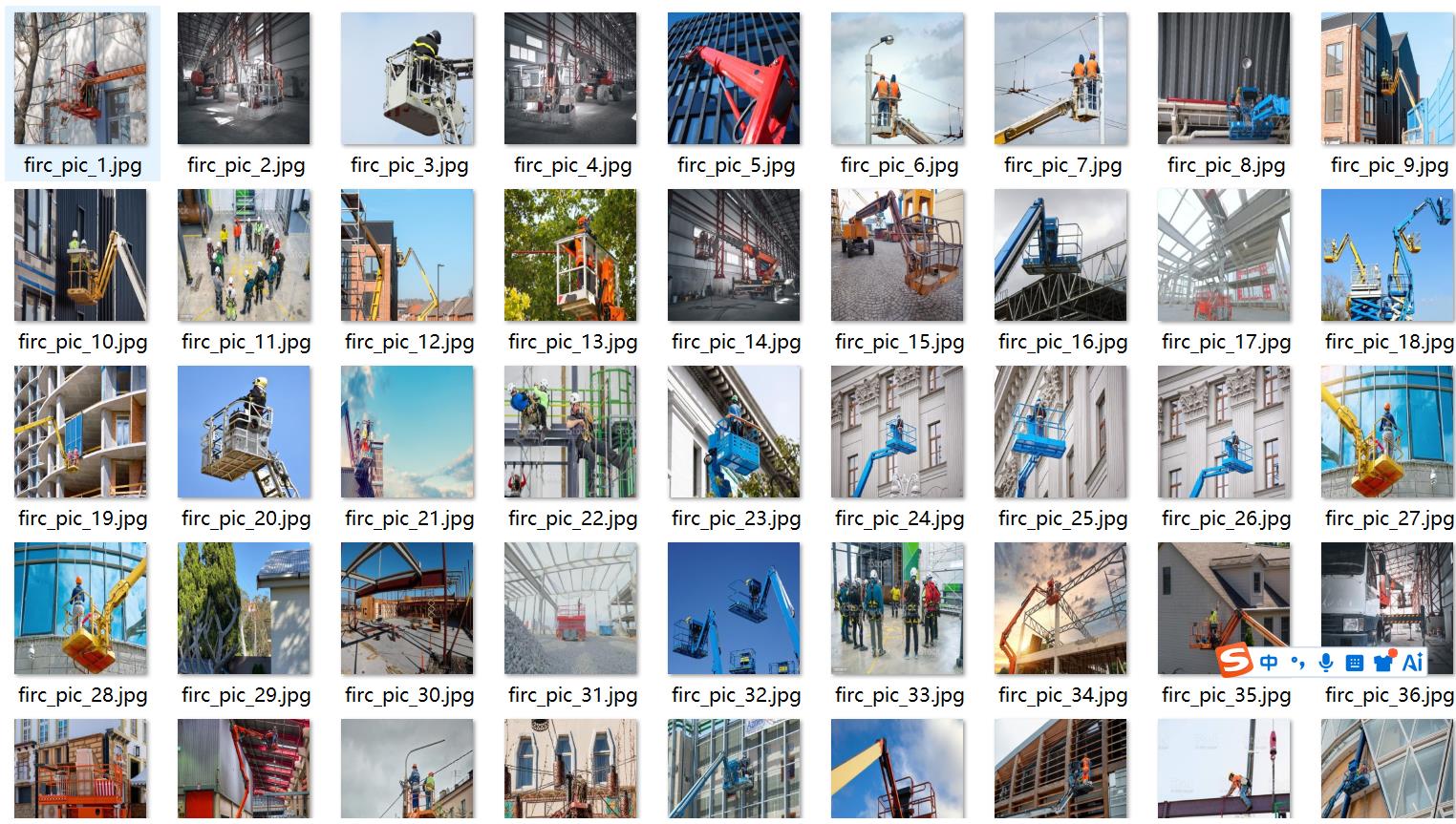The image size is (1456, 824).
Task: Open the AI assistant on IME bar
Action: [x=1413, y=662]
